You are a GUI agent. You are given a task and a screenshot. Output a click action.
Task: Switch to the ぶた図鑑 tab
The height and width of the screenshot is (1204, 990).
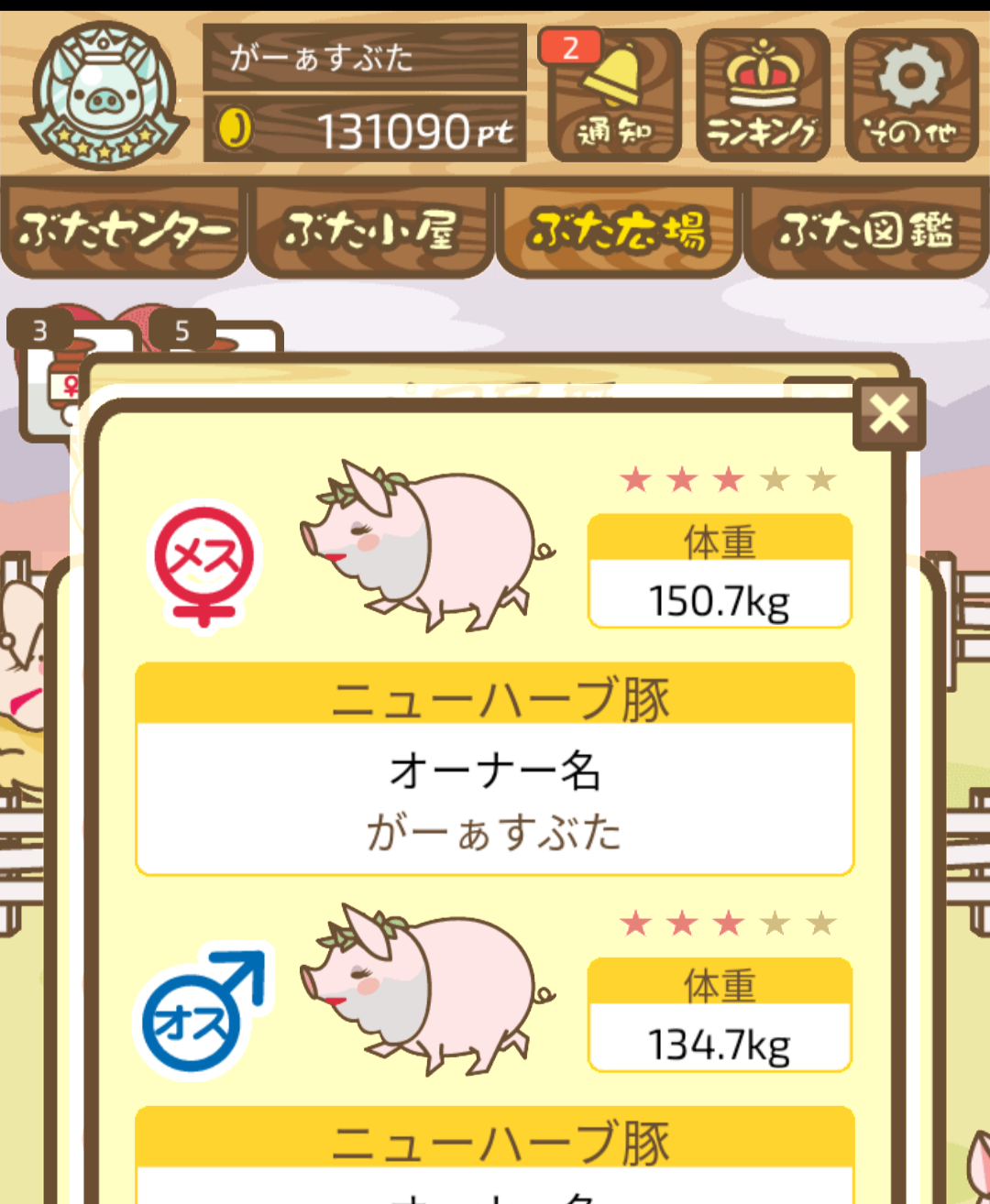click(x=866, y=231)
